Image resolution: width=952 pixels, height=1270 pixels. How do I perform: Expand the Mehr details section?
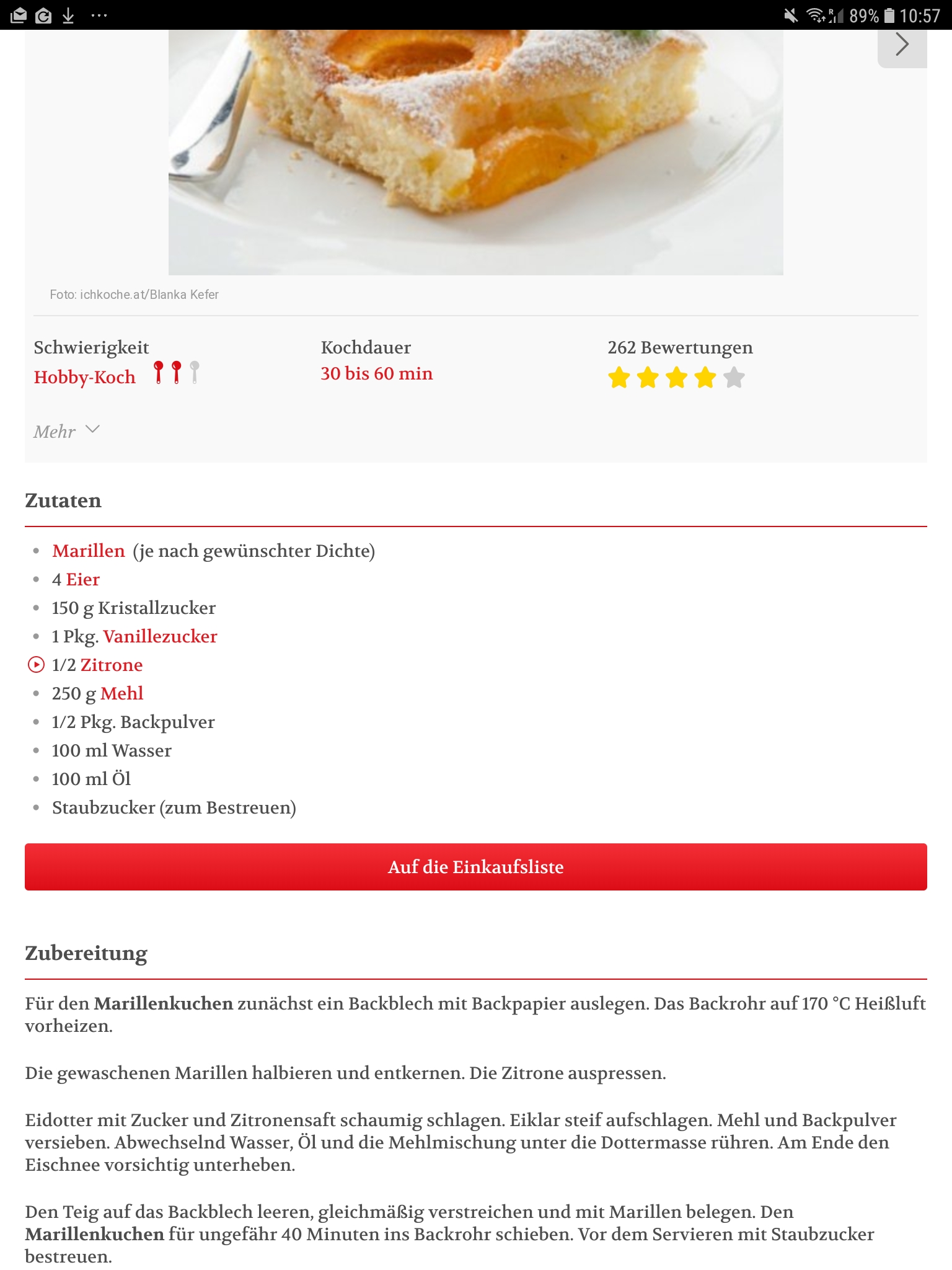click(x=66, y=431)
